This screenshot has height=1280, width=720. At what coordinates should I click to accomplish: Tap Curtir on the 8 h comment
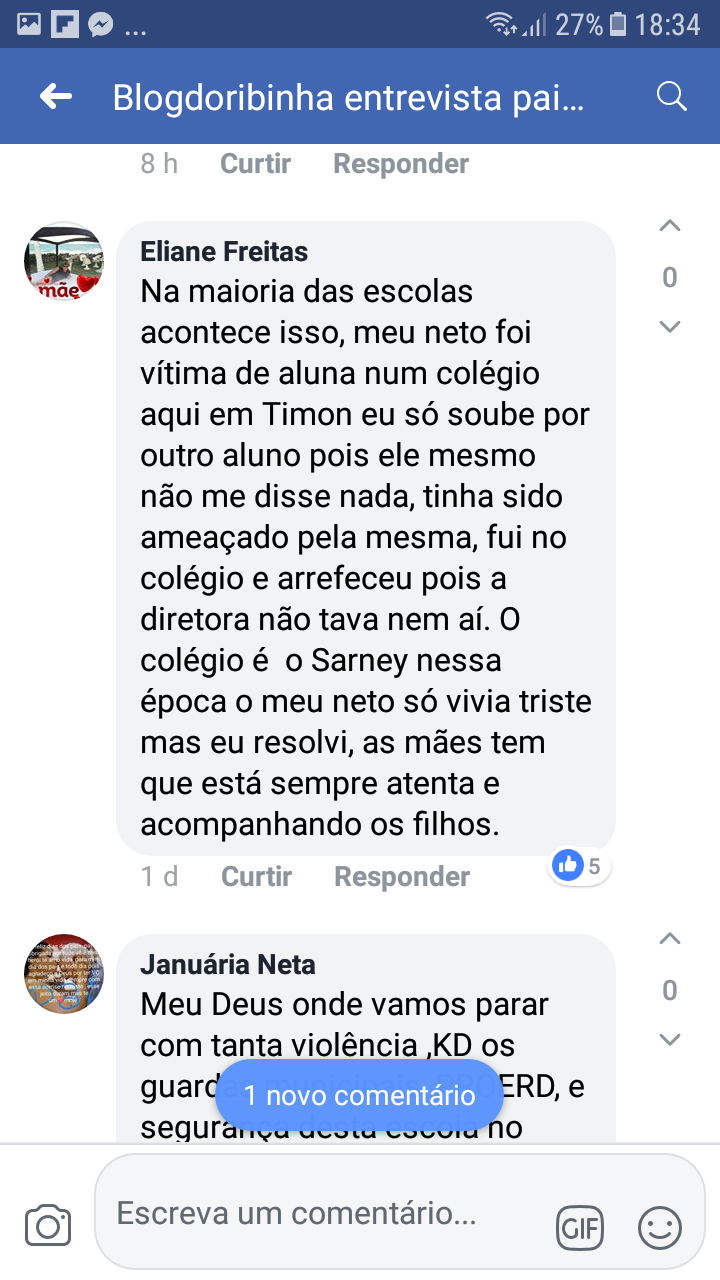pyautogui.click(x=255, y=164)
